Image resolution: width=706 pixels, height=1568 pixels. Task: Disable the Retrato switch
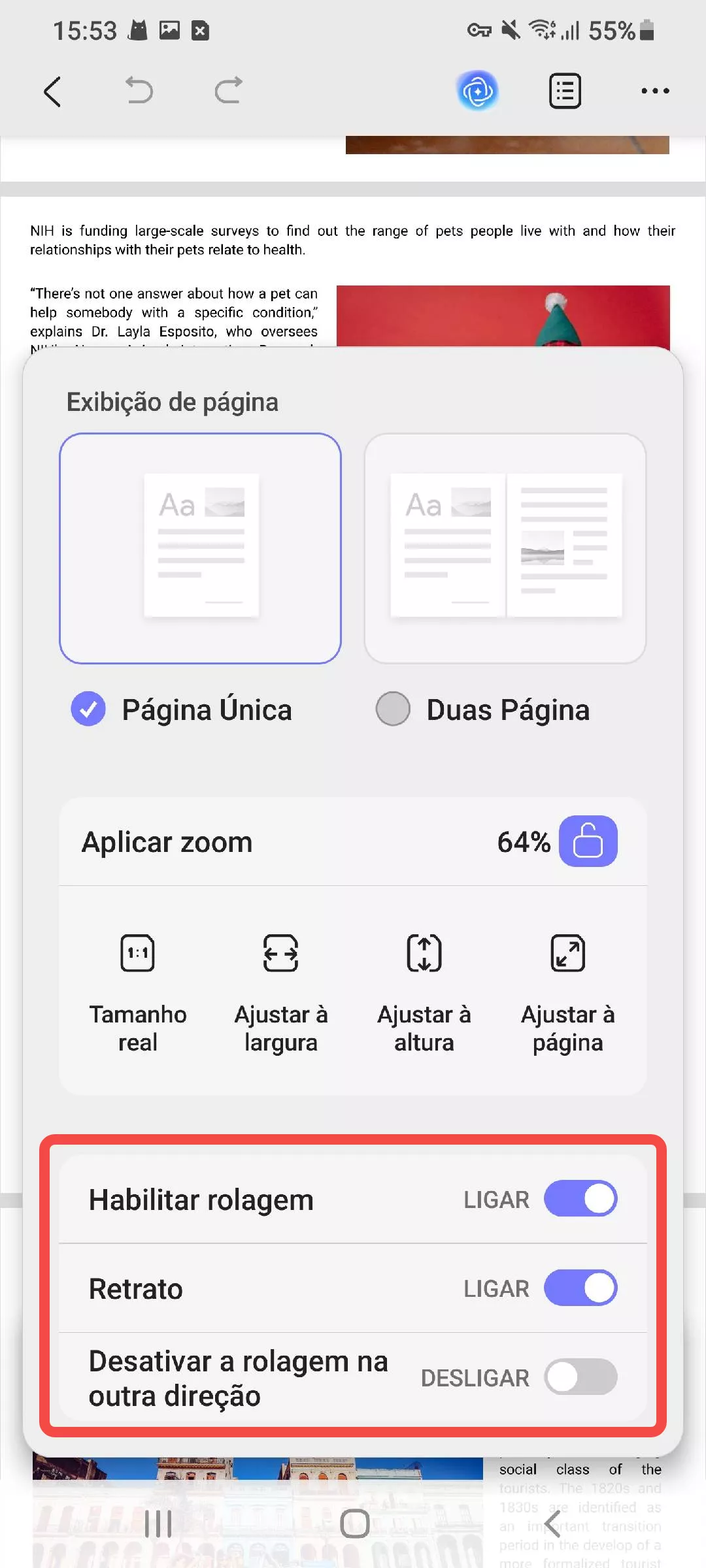pyautogui.click(x=580, y=1288)
